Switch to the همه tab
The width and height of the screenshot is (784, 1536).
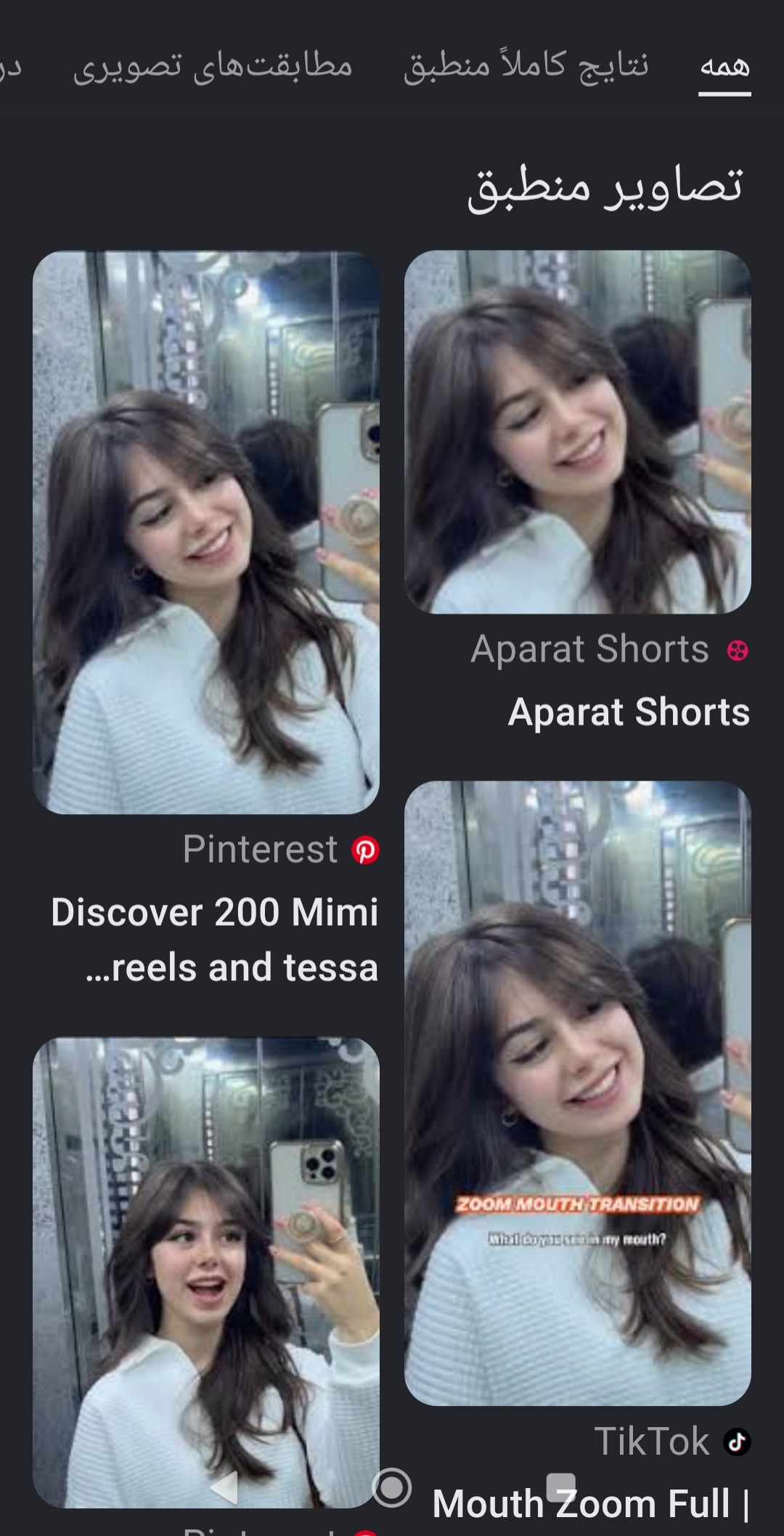pos(724,67)
